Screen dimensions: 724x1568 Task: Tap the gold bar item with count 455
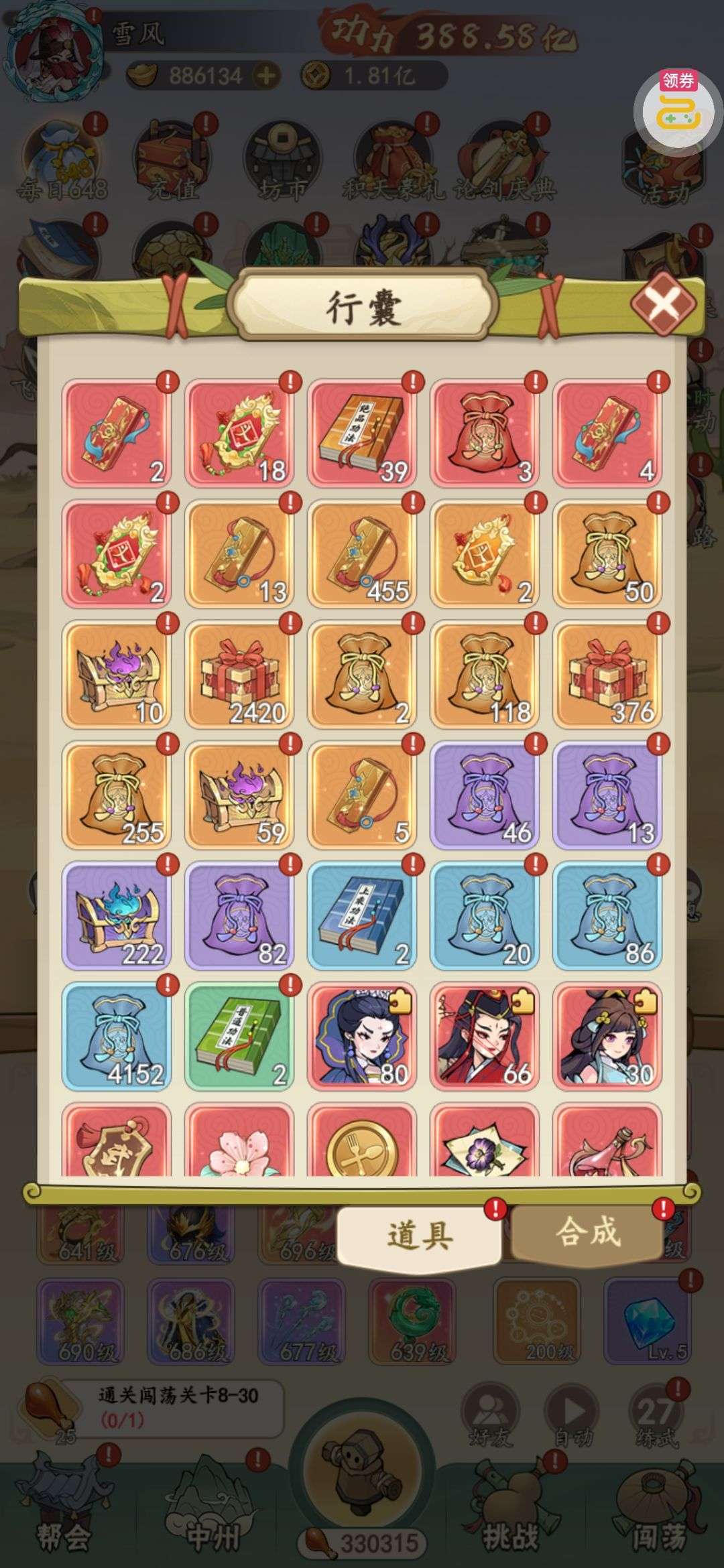(x=362, y=553)
